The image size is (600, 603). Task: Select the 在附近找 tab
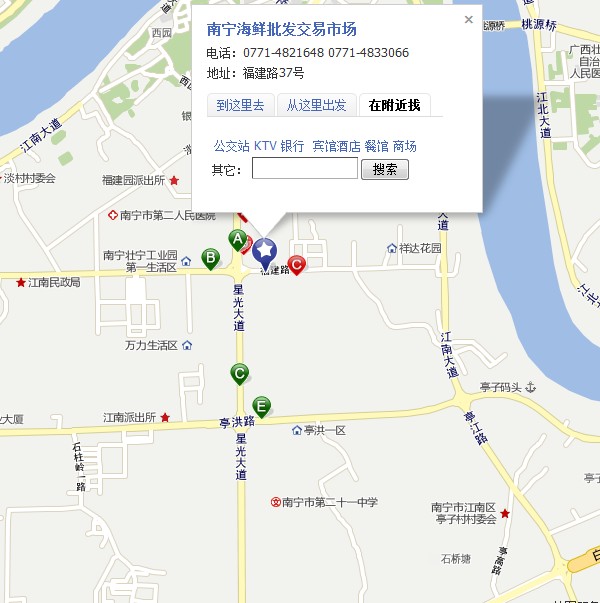(394, 105)
